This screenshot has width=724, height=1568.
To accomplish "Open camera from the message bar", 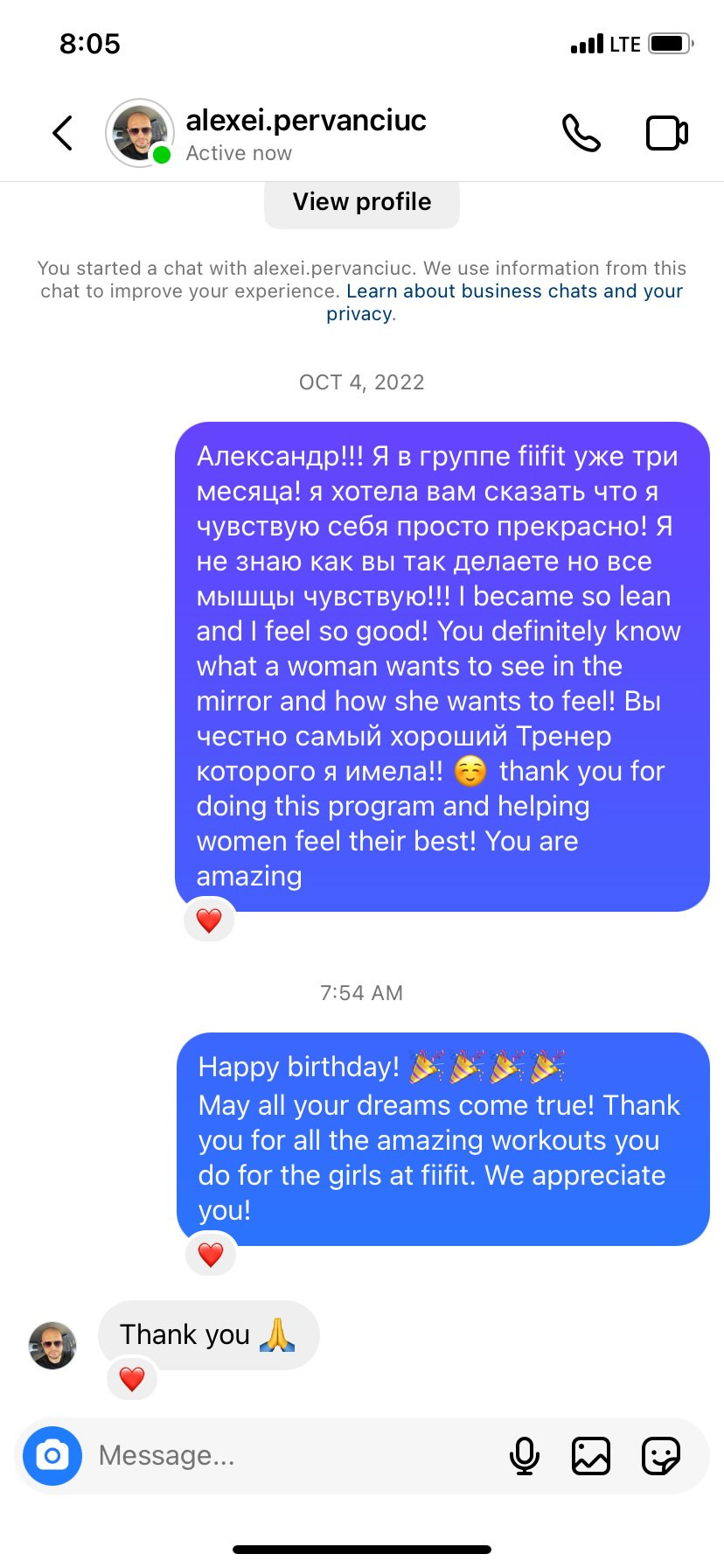I will point(52,1456).
